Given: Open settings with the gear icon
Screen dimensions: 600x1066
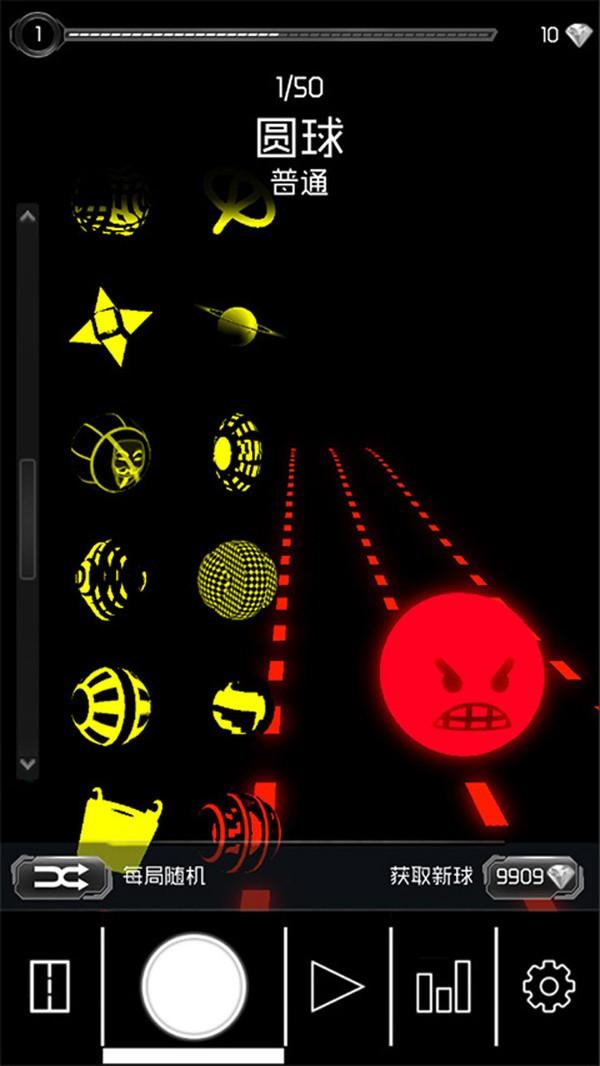Looking at the screenshot, I should [548, 986].
